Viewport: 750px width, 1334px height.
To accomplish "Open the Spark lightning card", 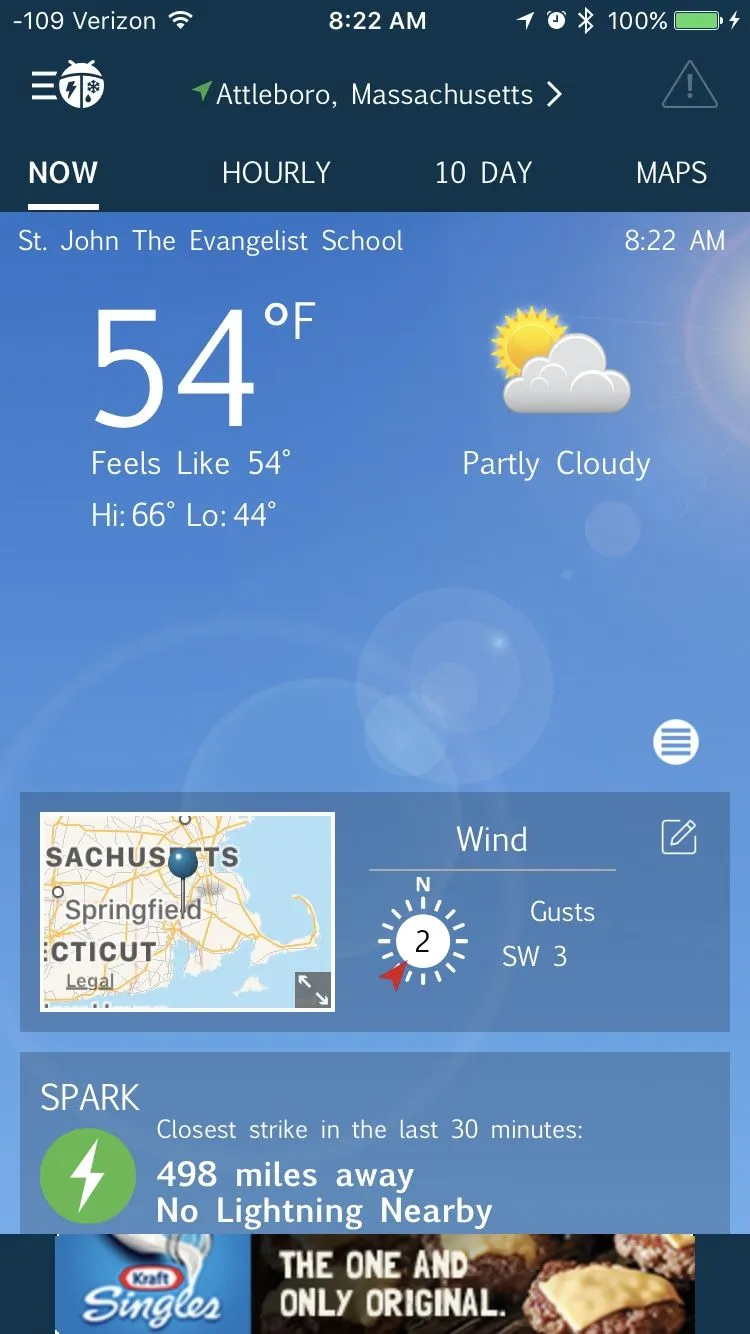I will click(x=375, y=1150).
